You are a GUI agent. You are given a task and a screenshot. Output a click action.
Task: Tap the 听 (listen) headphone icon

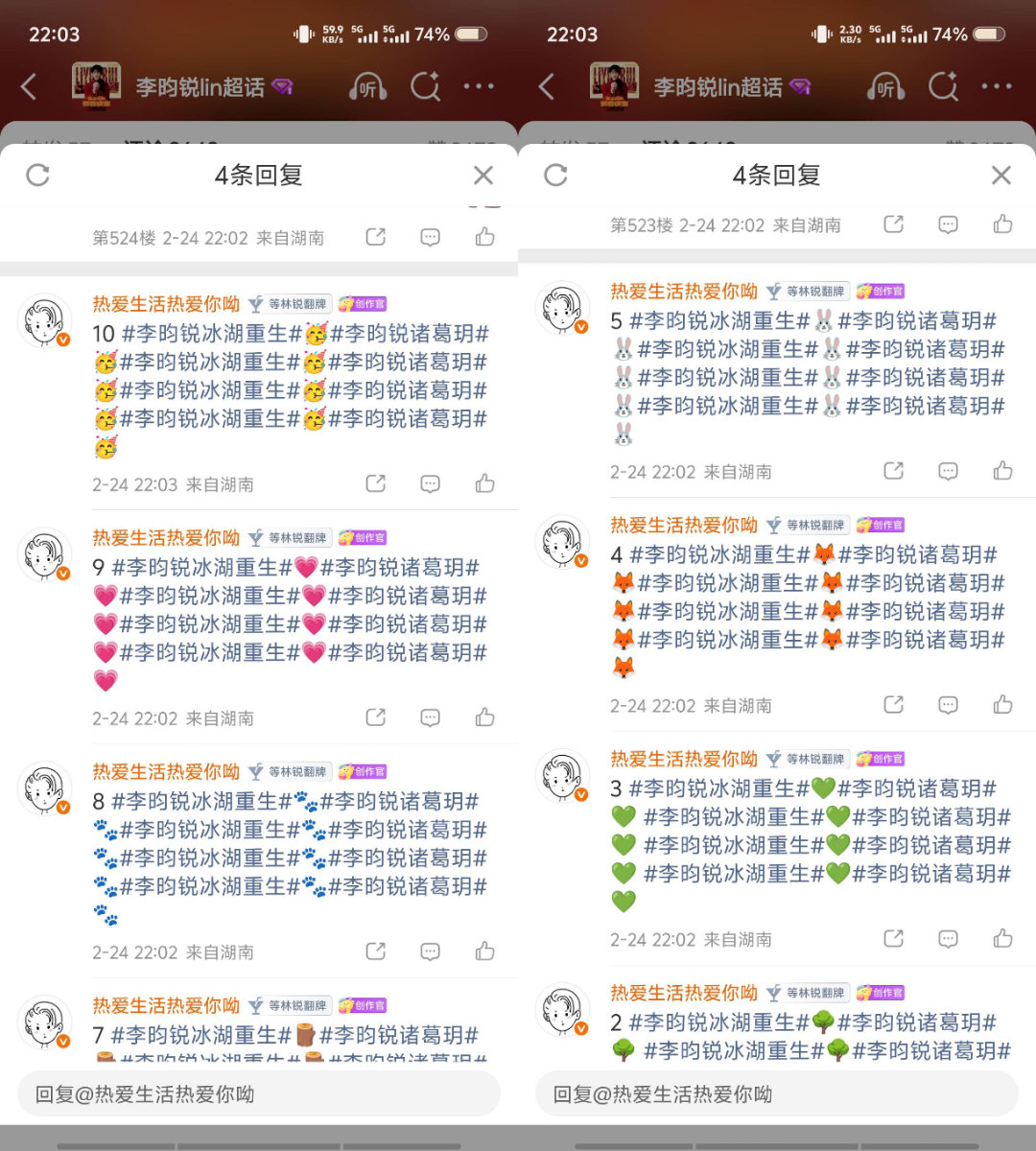point(367,86)
